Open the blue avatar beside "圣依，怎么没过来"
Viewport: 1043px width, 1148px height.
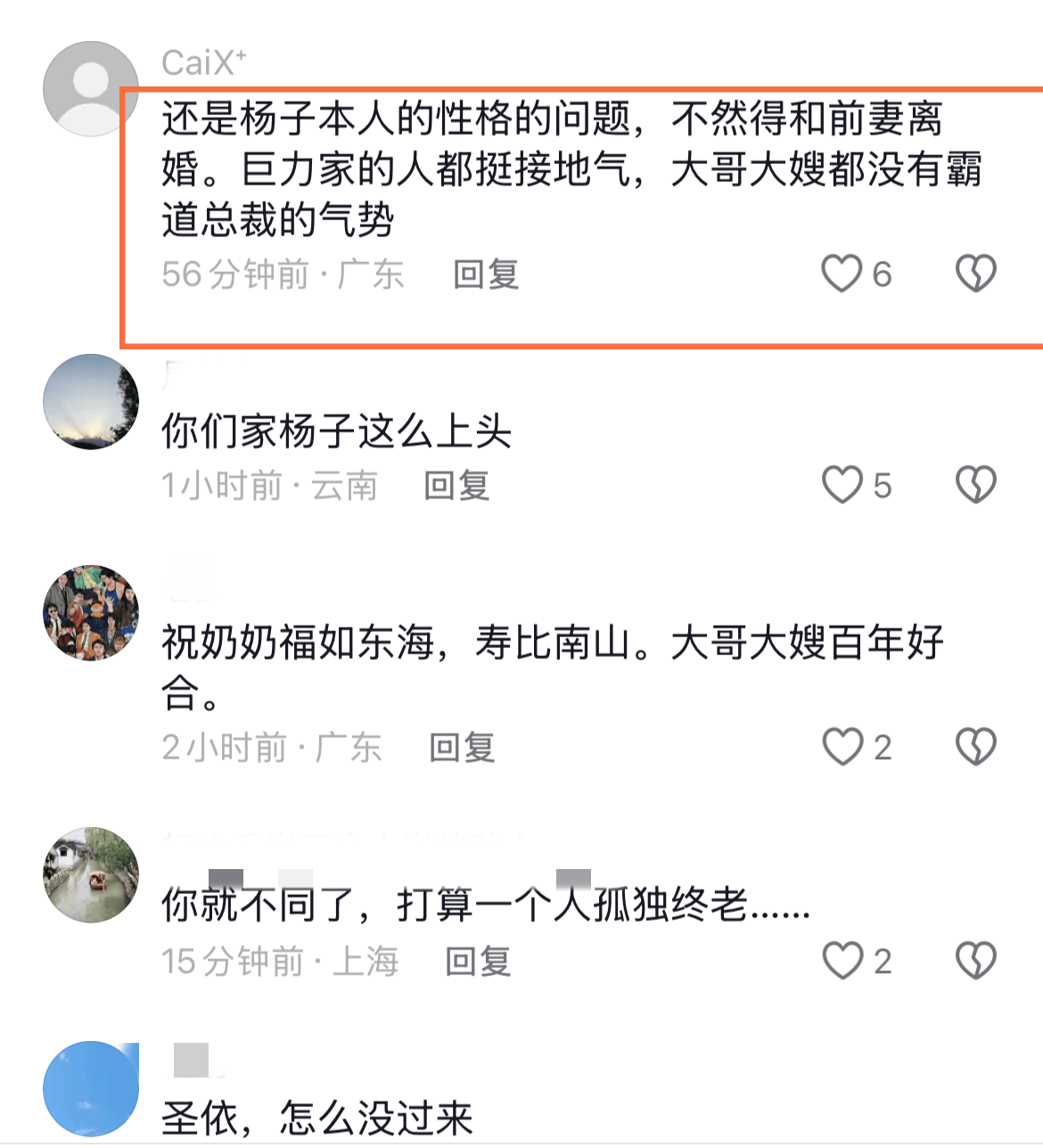click(90, 1088)
